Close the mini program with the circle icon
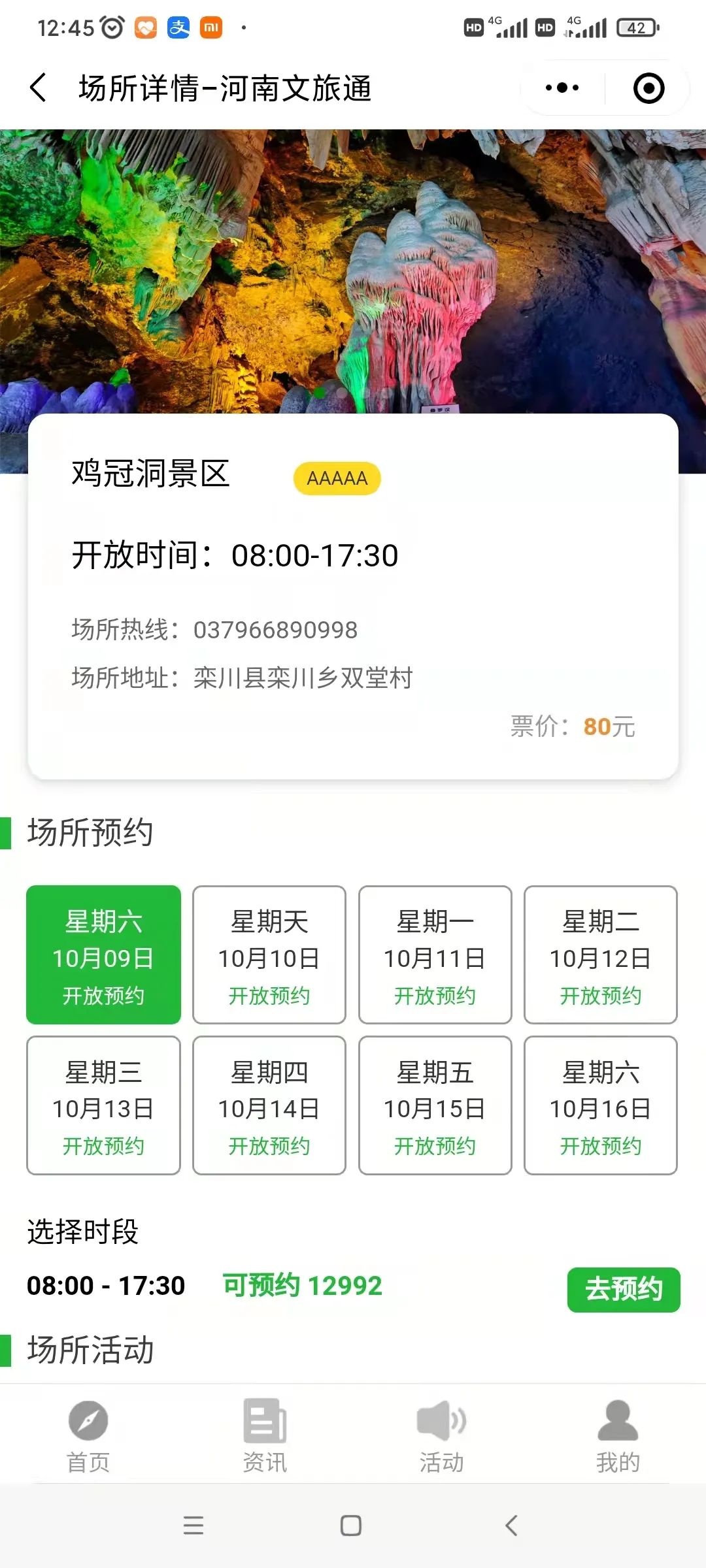Screen dimensions: 706x1568 pos(648,88)
